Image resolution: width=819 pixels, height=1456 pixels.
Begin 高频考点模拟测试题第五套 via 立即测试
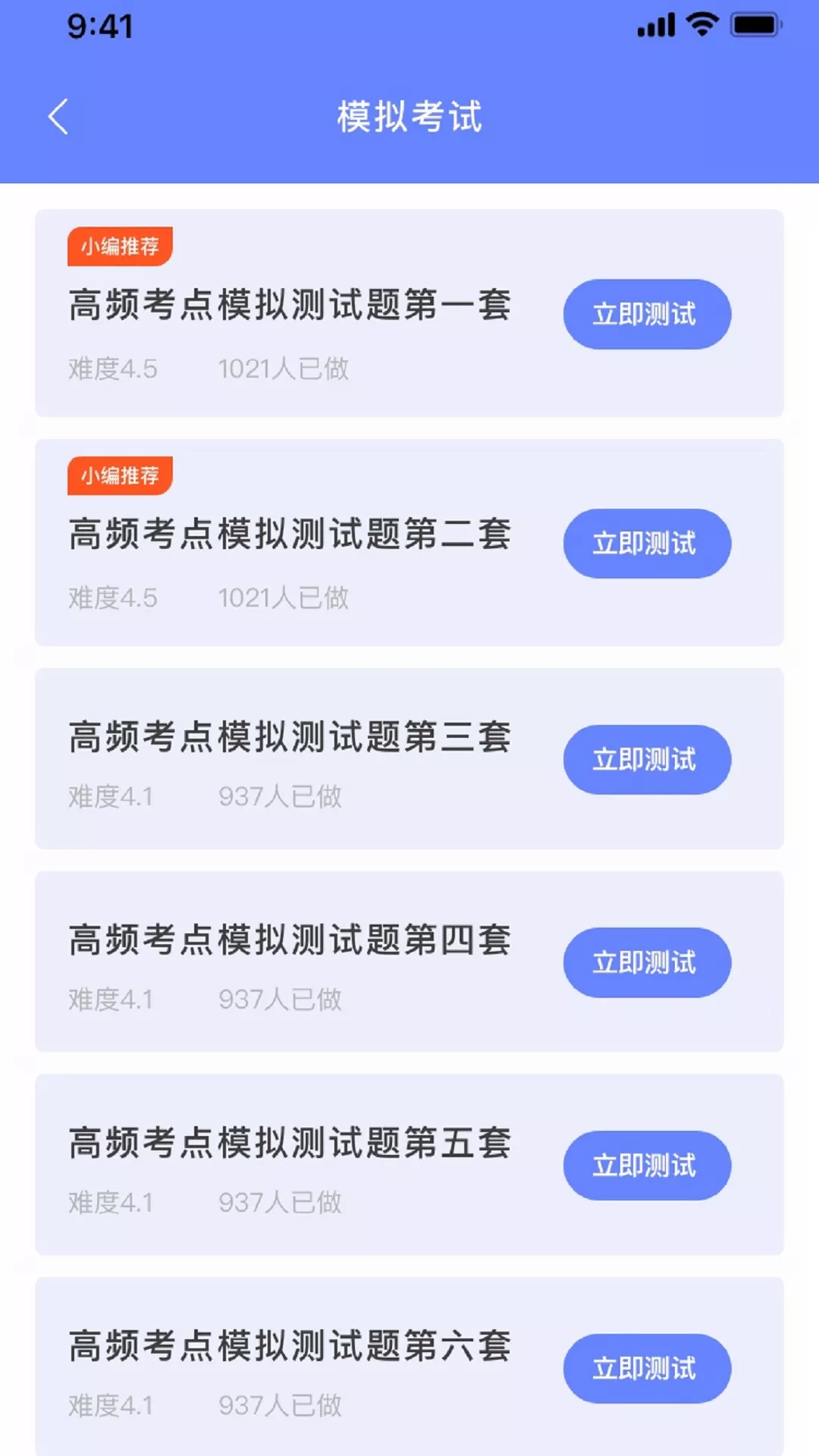coord(647,1166)
